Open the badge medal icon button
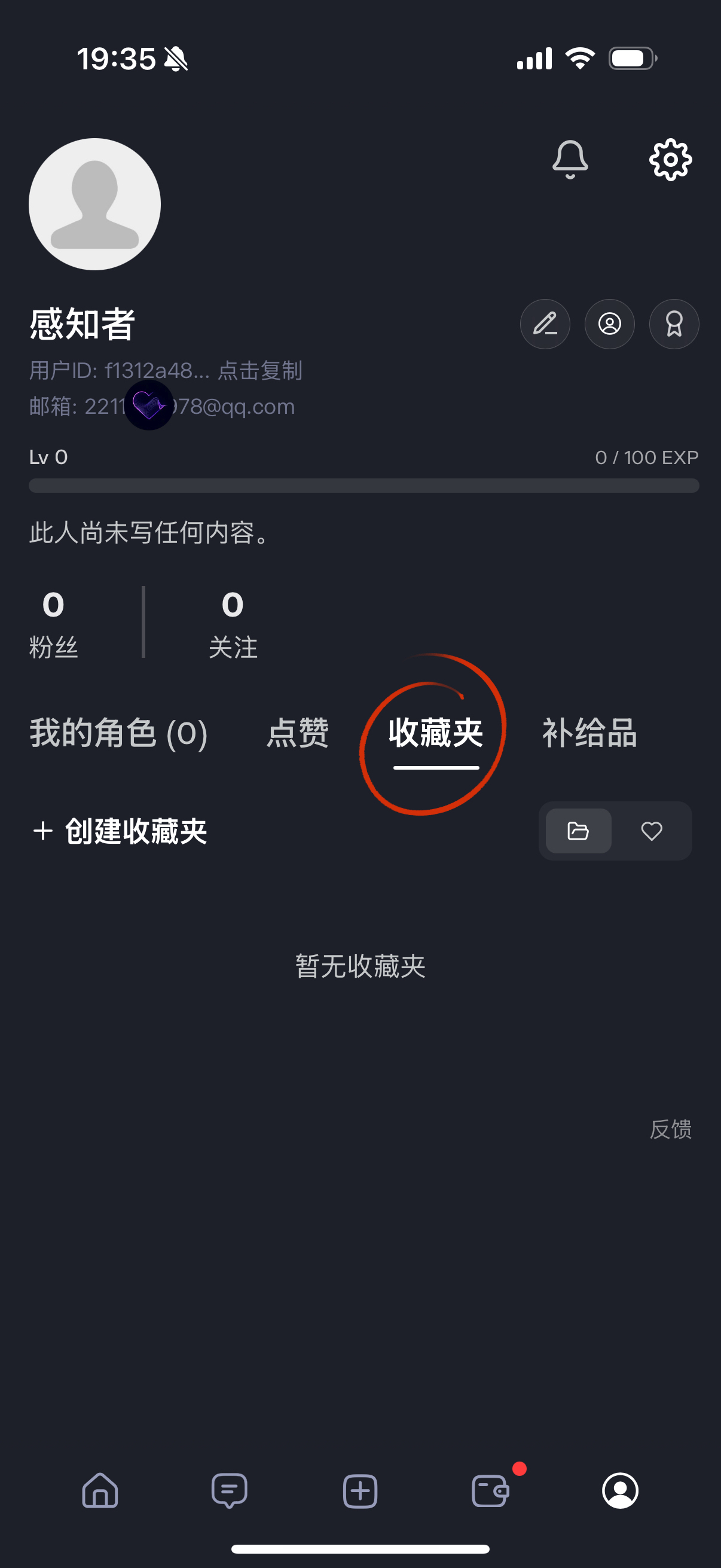 674,324
